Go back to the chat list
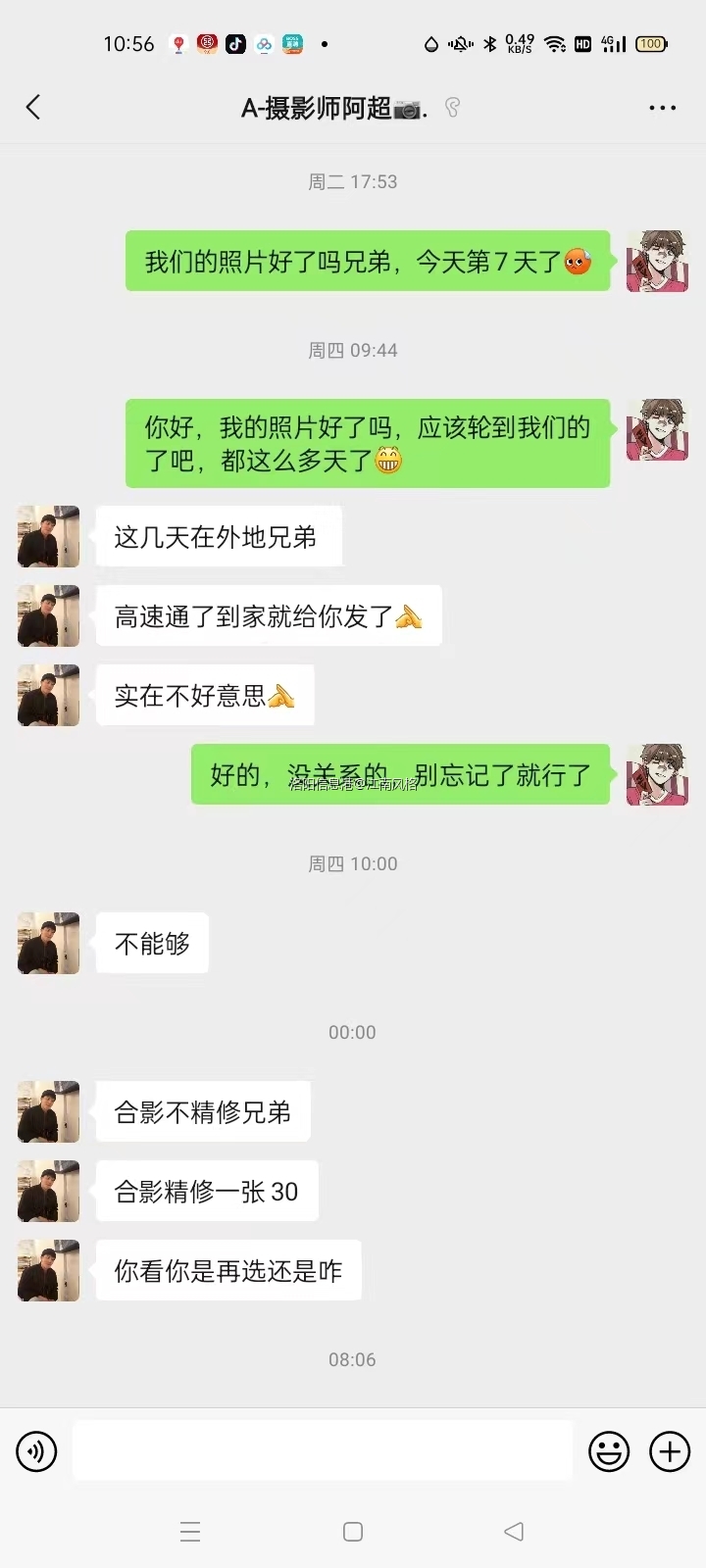706x1568 pixels. (33, 108)
